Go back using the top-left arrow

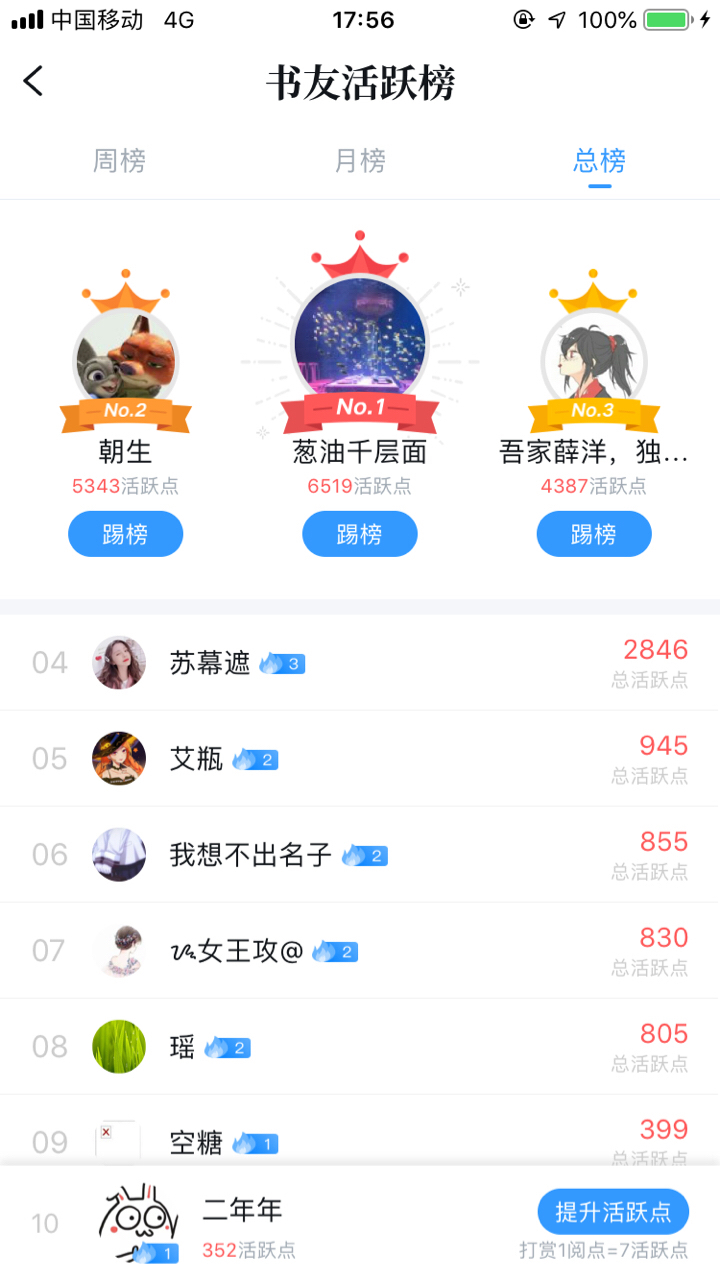click(34, 81)
